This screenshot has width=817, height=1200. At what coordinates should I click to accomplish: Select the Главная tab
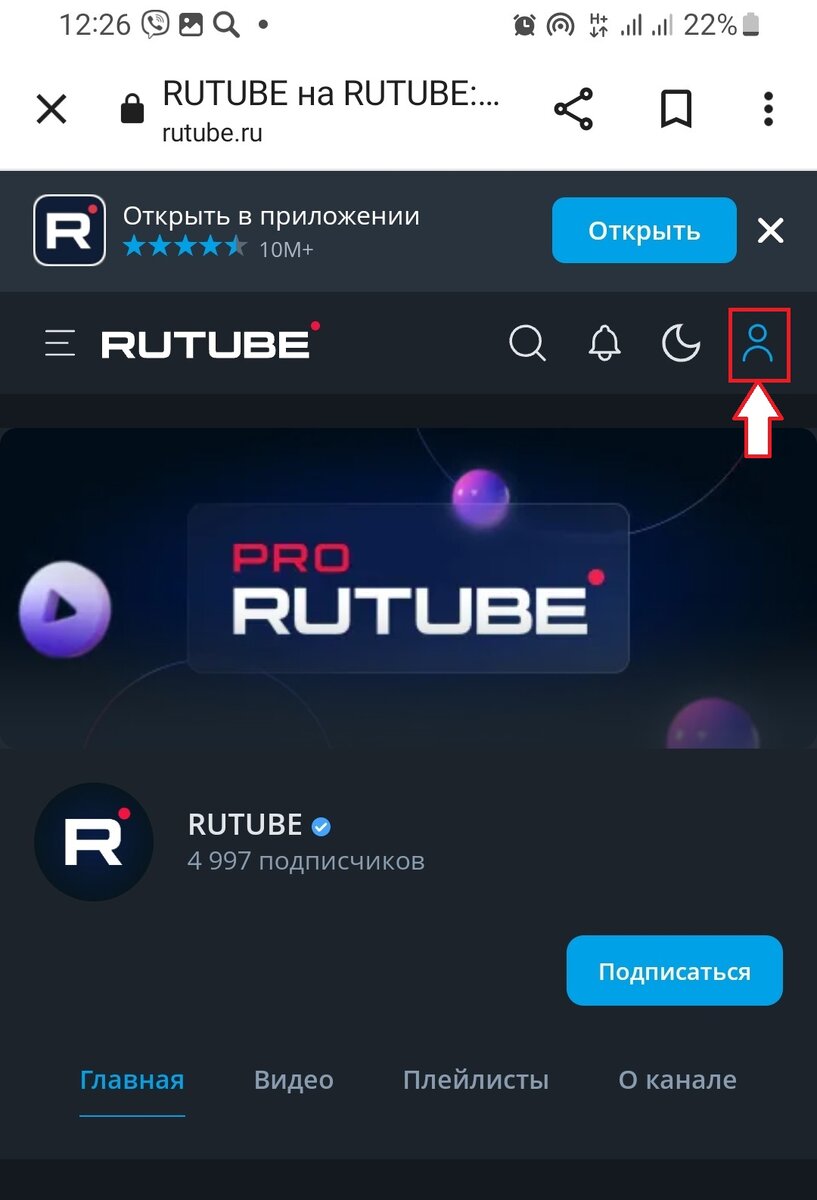point(131,1080)
